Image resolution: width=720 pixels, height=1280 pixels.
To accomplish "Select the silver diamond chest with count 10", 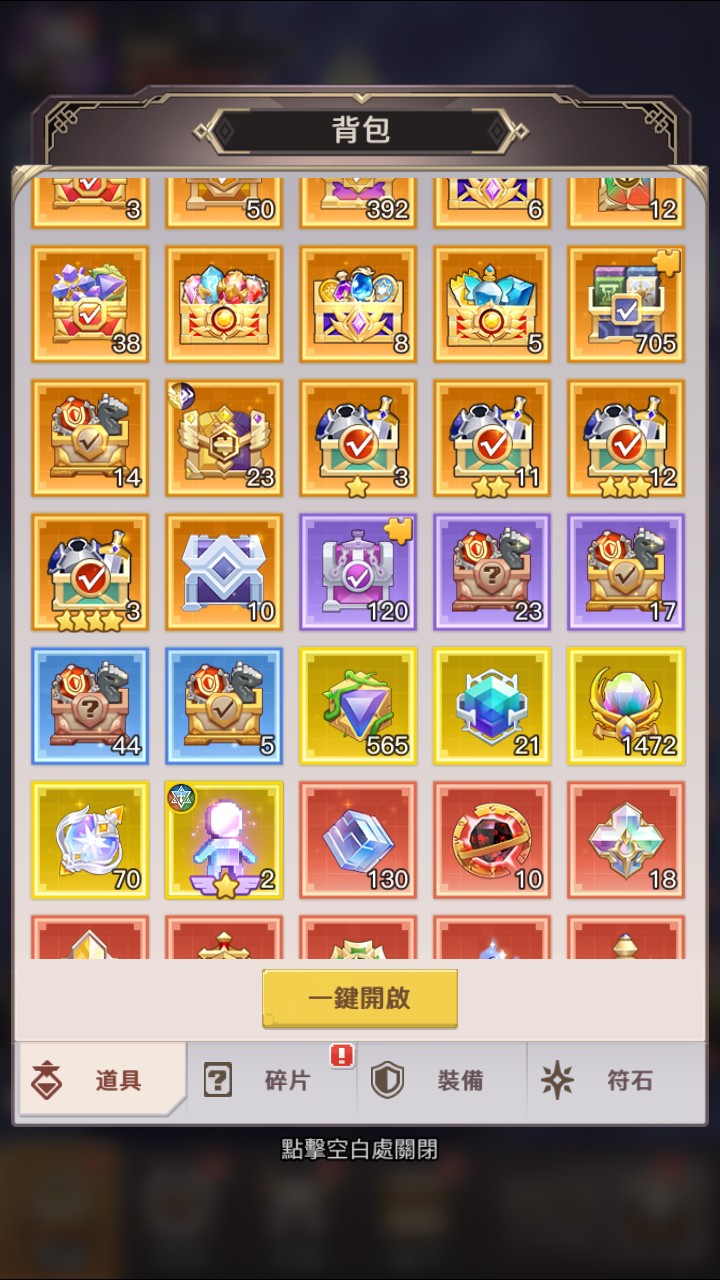I will [x=224, y=572].
